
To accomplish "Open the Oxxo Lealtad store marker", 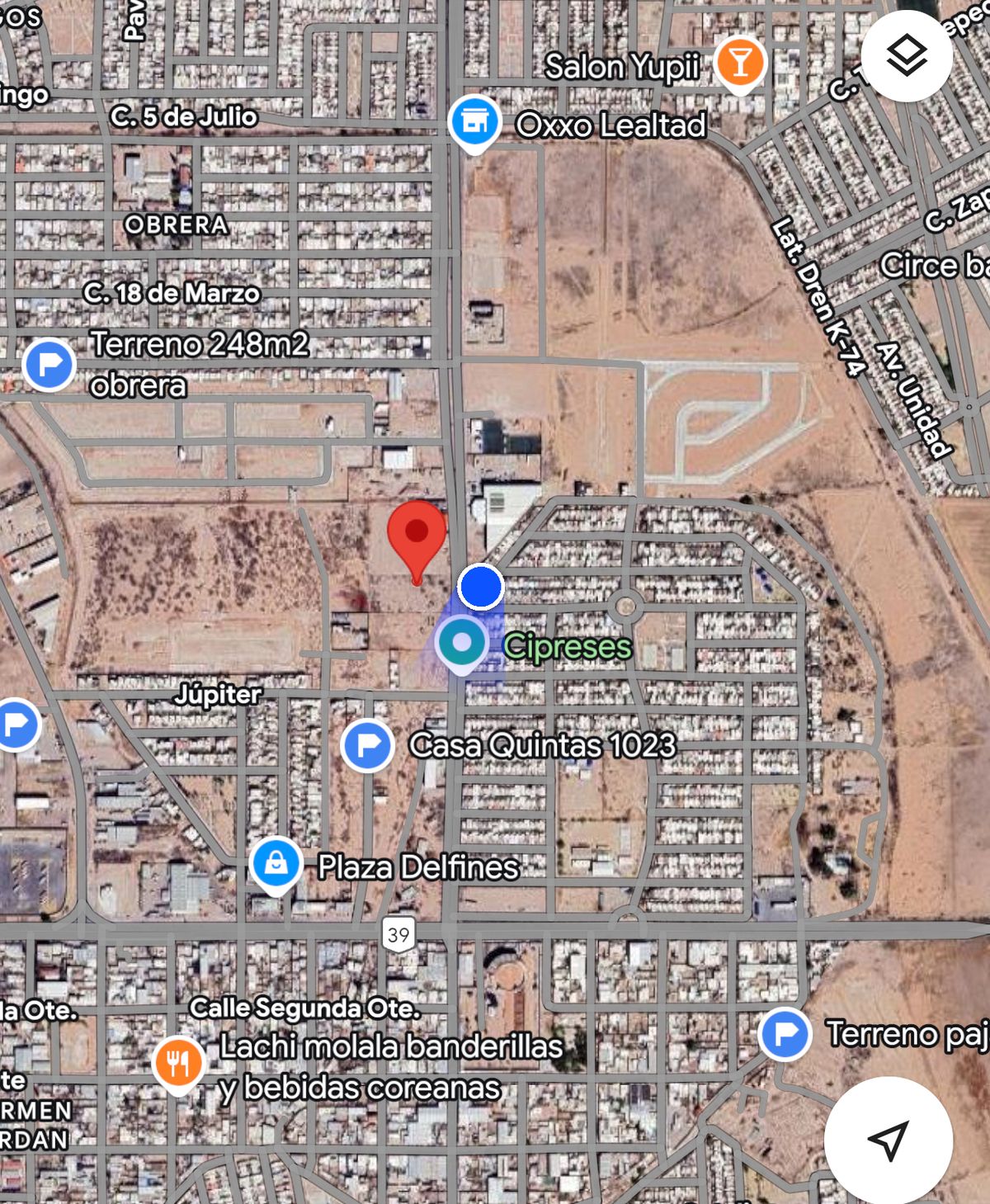I will pyautogui.click(x=474, y=123).
